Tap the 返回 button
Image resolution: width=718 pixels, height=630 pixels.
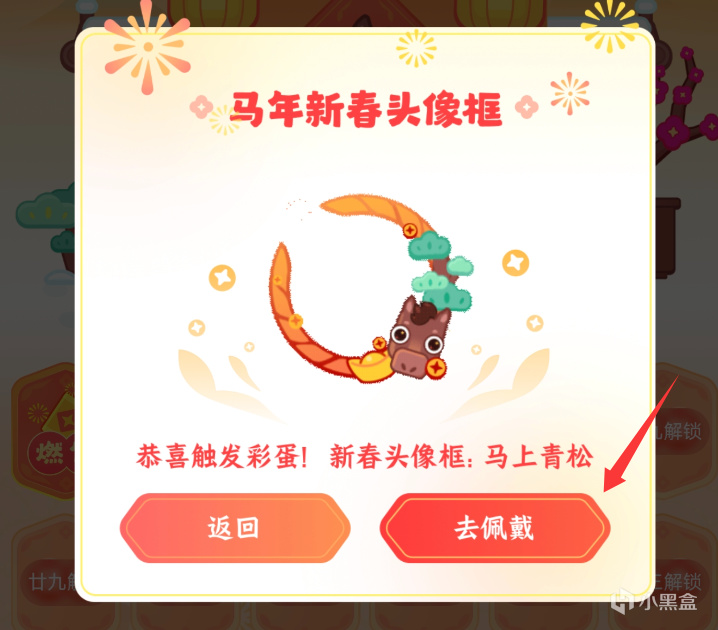[x=235, y=527]
